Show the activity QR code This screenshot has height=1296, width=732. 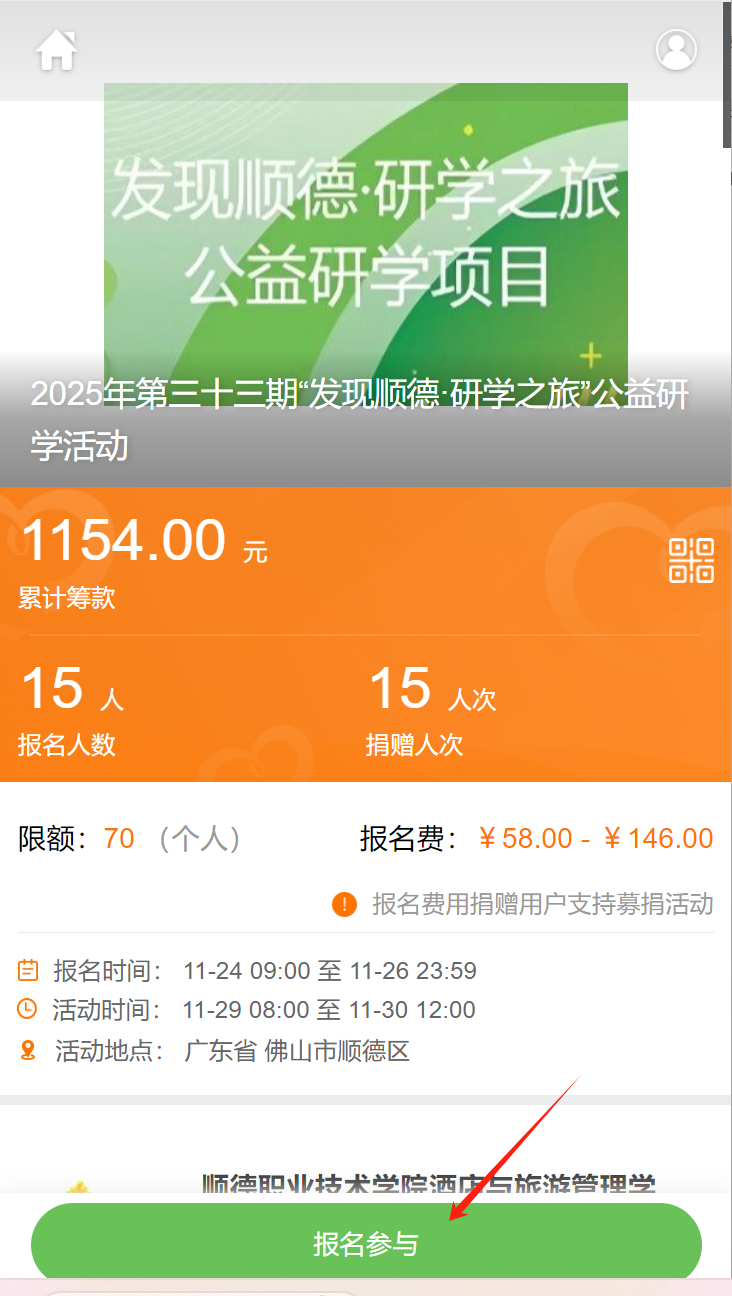(x=691, y=560)
